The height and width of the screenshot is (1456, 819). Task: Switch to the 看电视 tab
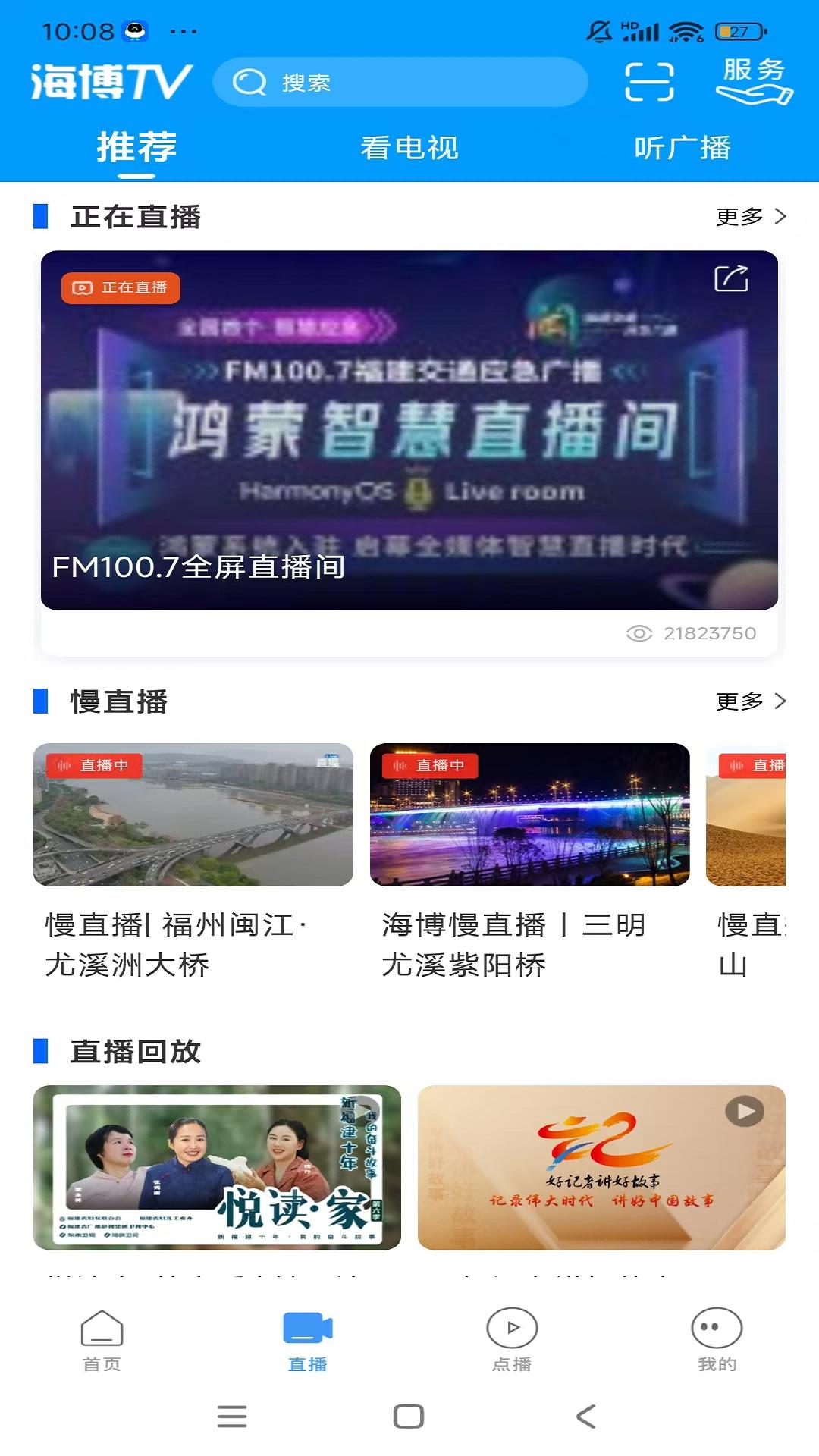click(409, 149)
